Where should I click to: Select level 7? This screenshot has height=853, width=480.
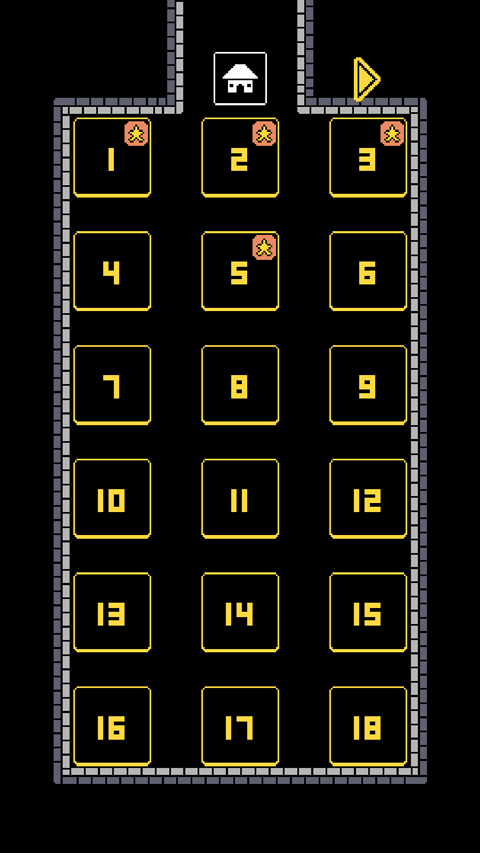[x=112, y=385]
